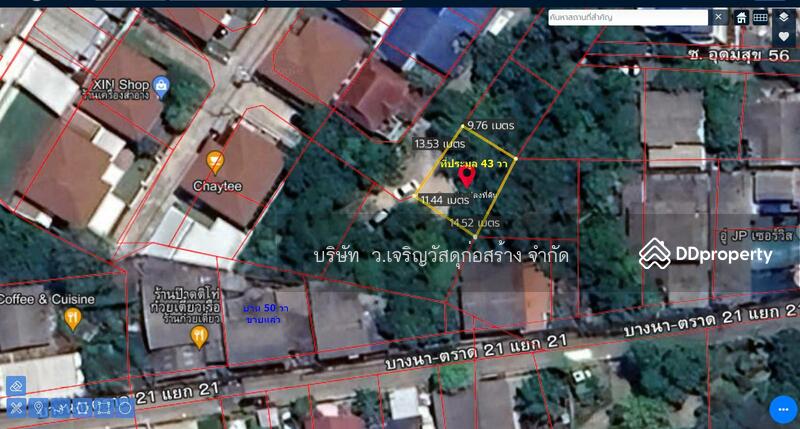800x429 pixels.
Task: Select the polyline drawing tool
Action: (x=60, y=408)
